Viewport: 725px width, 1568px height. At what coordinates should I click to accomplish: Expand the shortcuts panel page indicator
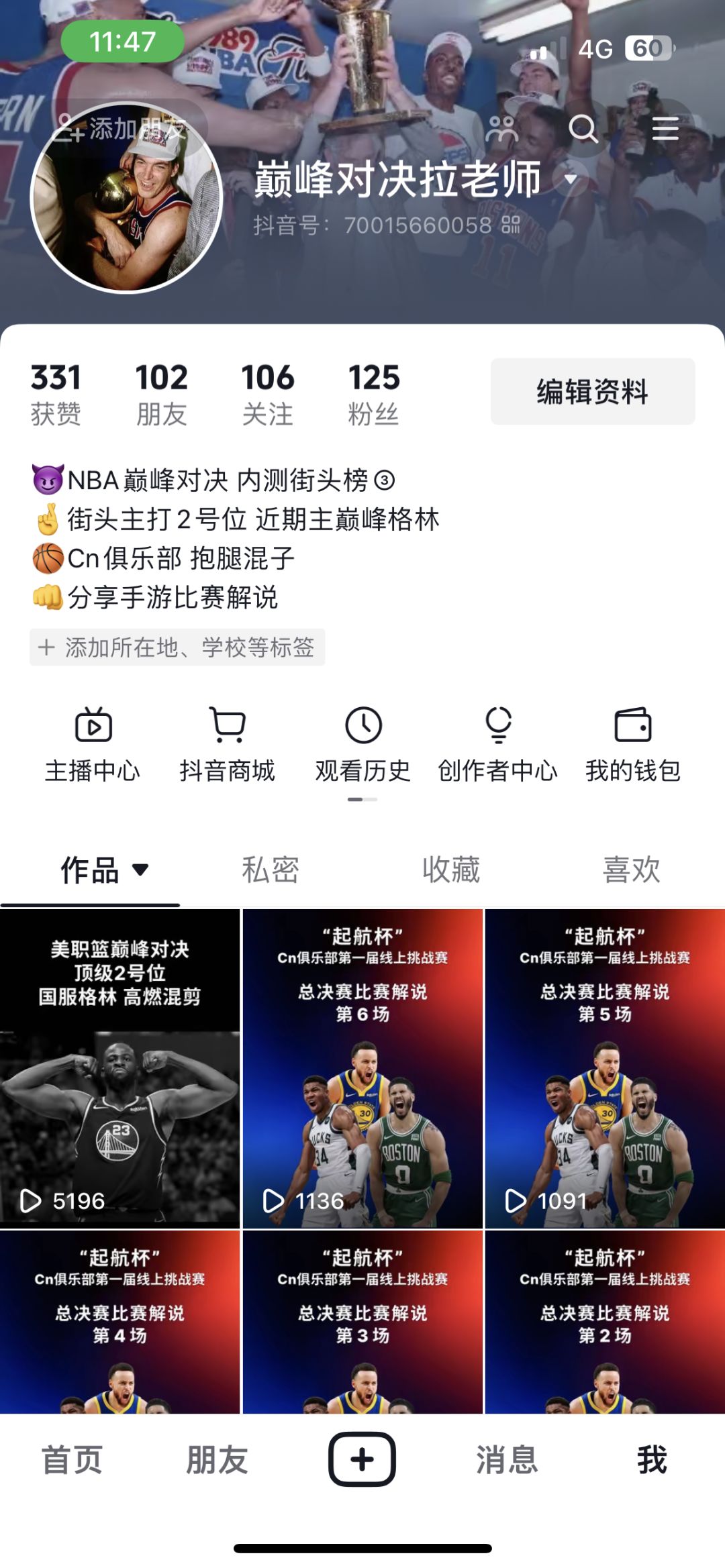[362, 799]
